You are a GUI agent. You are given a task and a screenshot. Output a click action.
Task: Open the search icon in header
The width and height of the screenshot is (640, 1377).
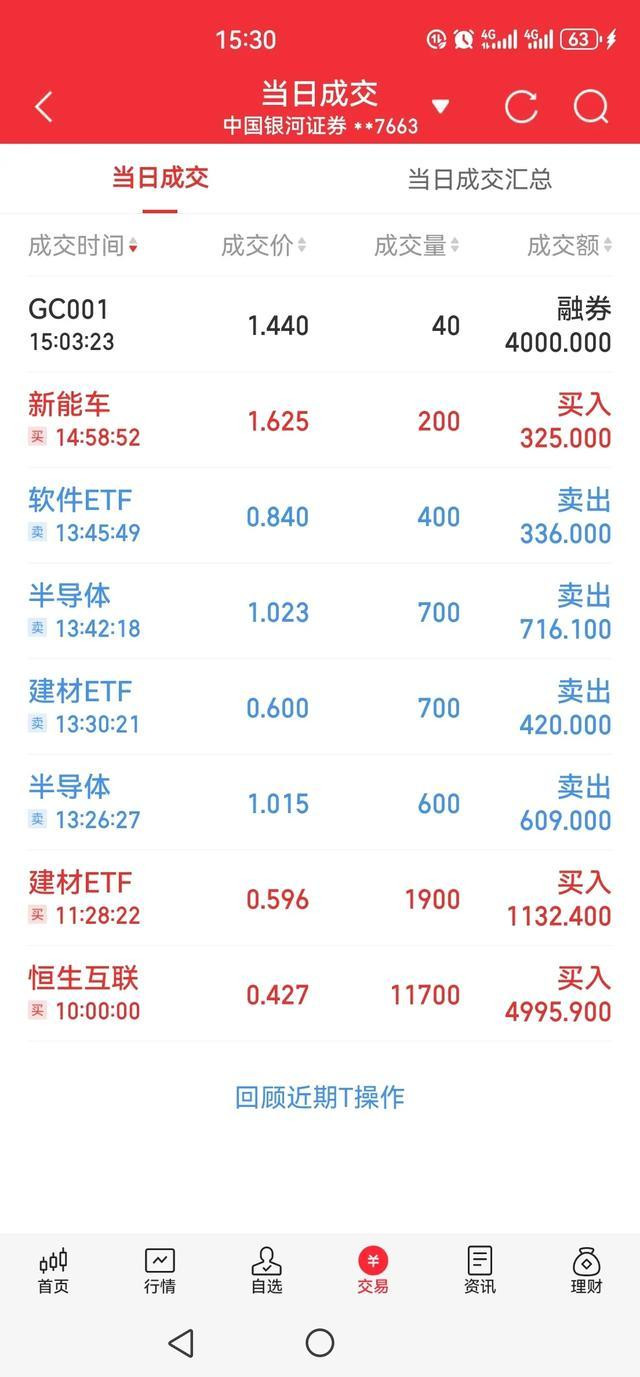tap(591, 107)
